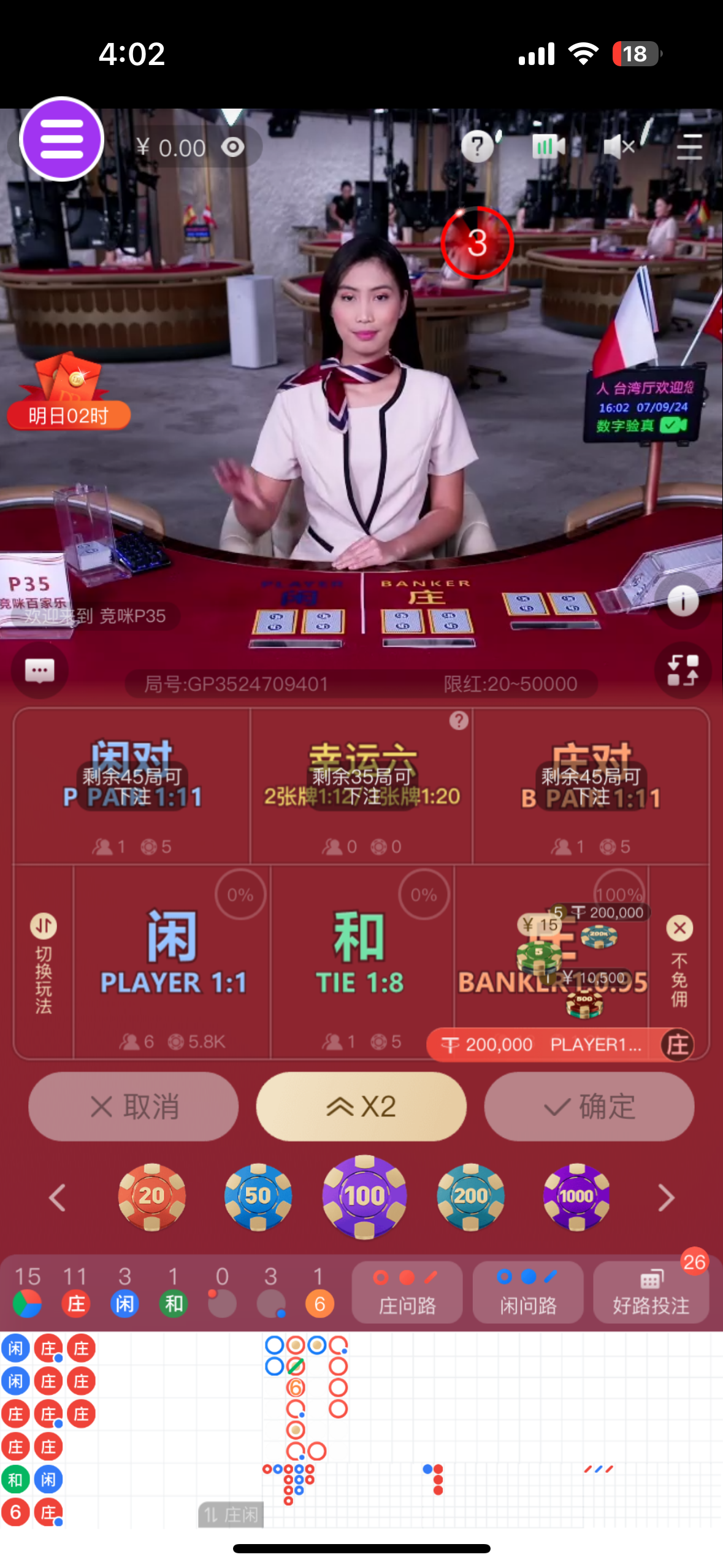Open the help question mark
Screen dimensions: 723x1568
477,147
